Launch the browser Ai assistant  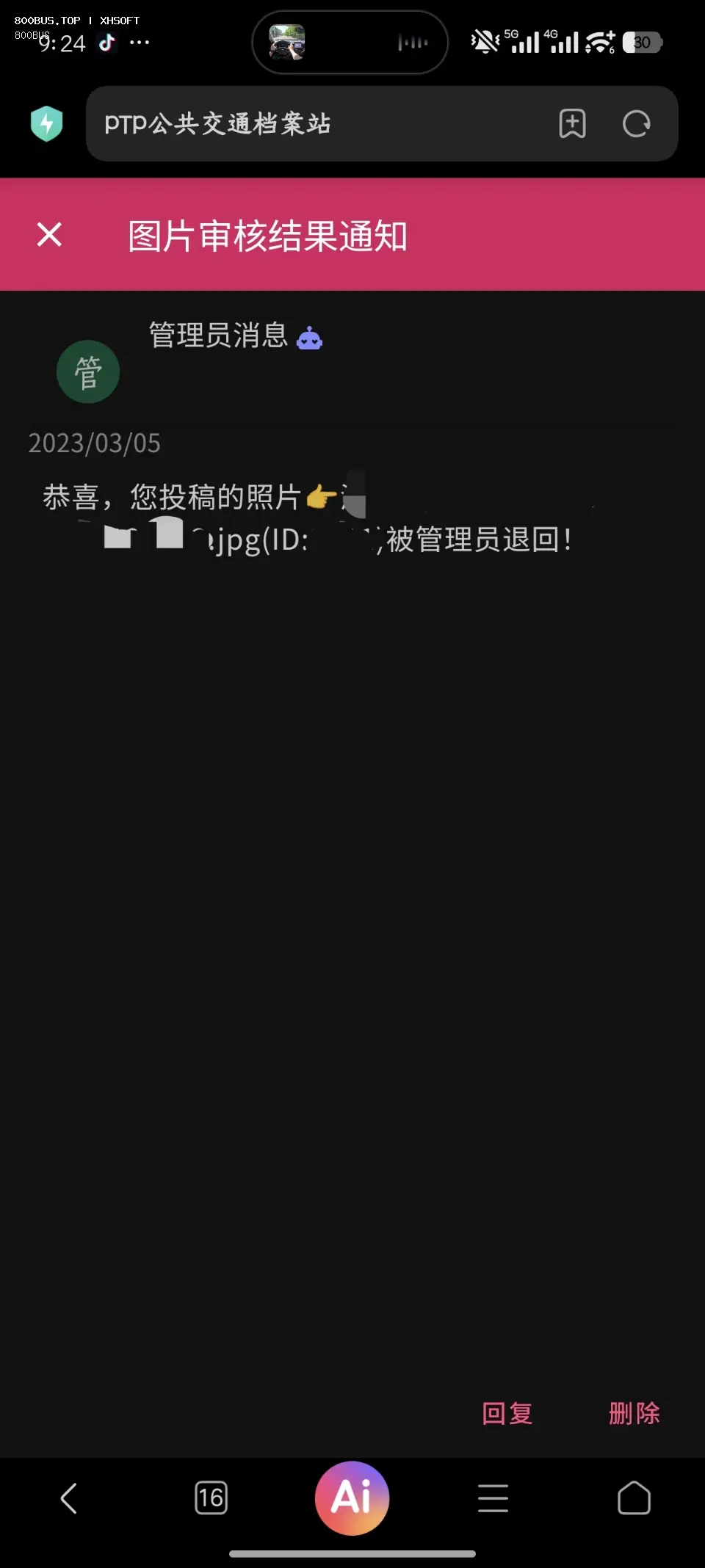click(x=352, y=1498)
